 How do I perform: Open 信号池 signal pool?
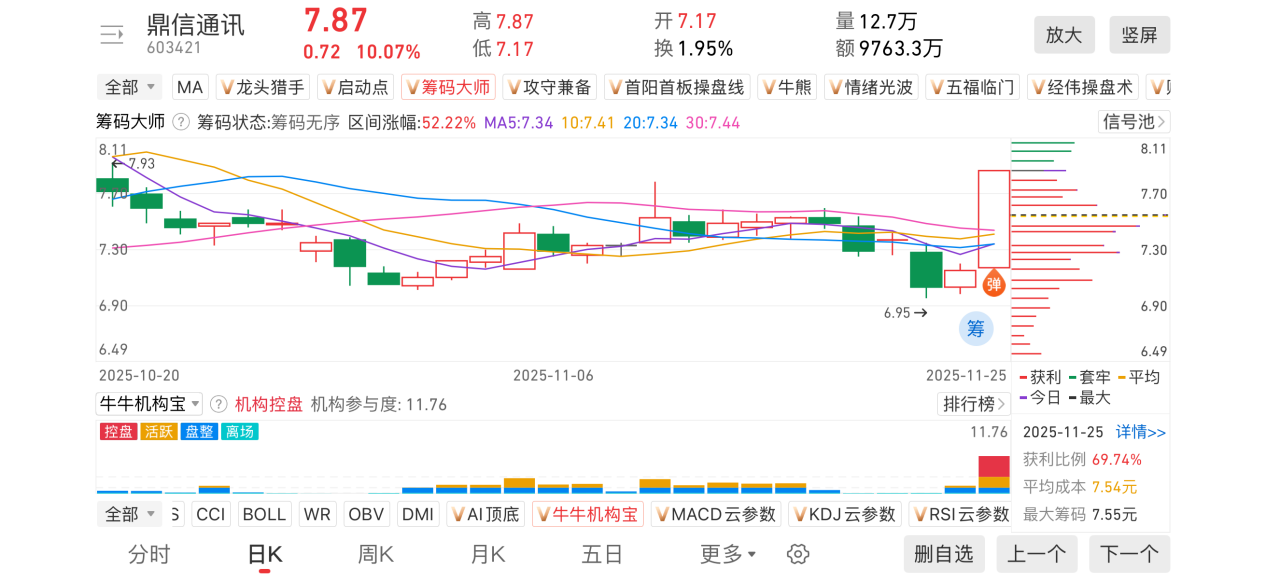pyautogui.click(x=1134, y=122)
